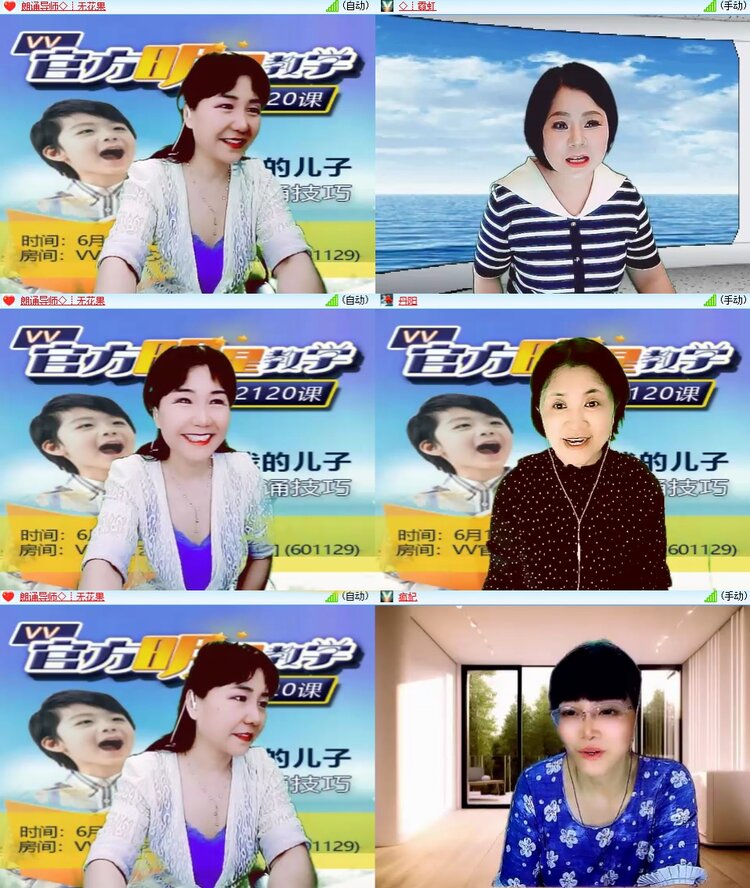Image resolution: width=750 pixels, height=888 pixels.
Task: Click the speaker icon on 霞虹's panel header
Action: [x=387, y=8]
